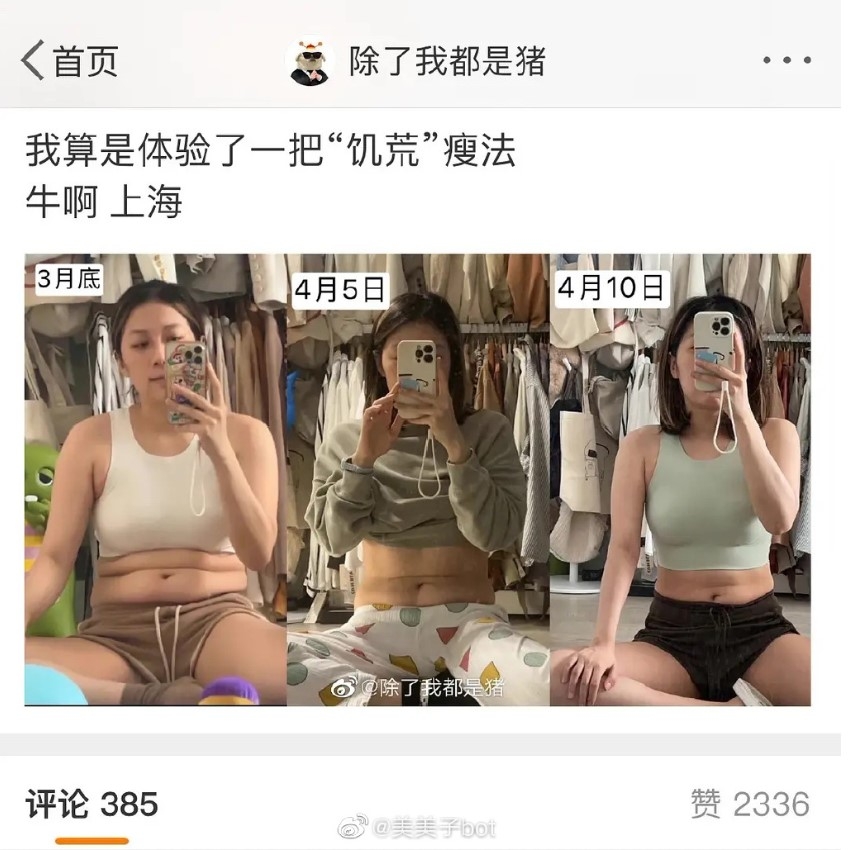Viewport: 850px width, 850px height.
Task: Open the three-dot overflow menu
Action: click(x=786, y=60)
